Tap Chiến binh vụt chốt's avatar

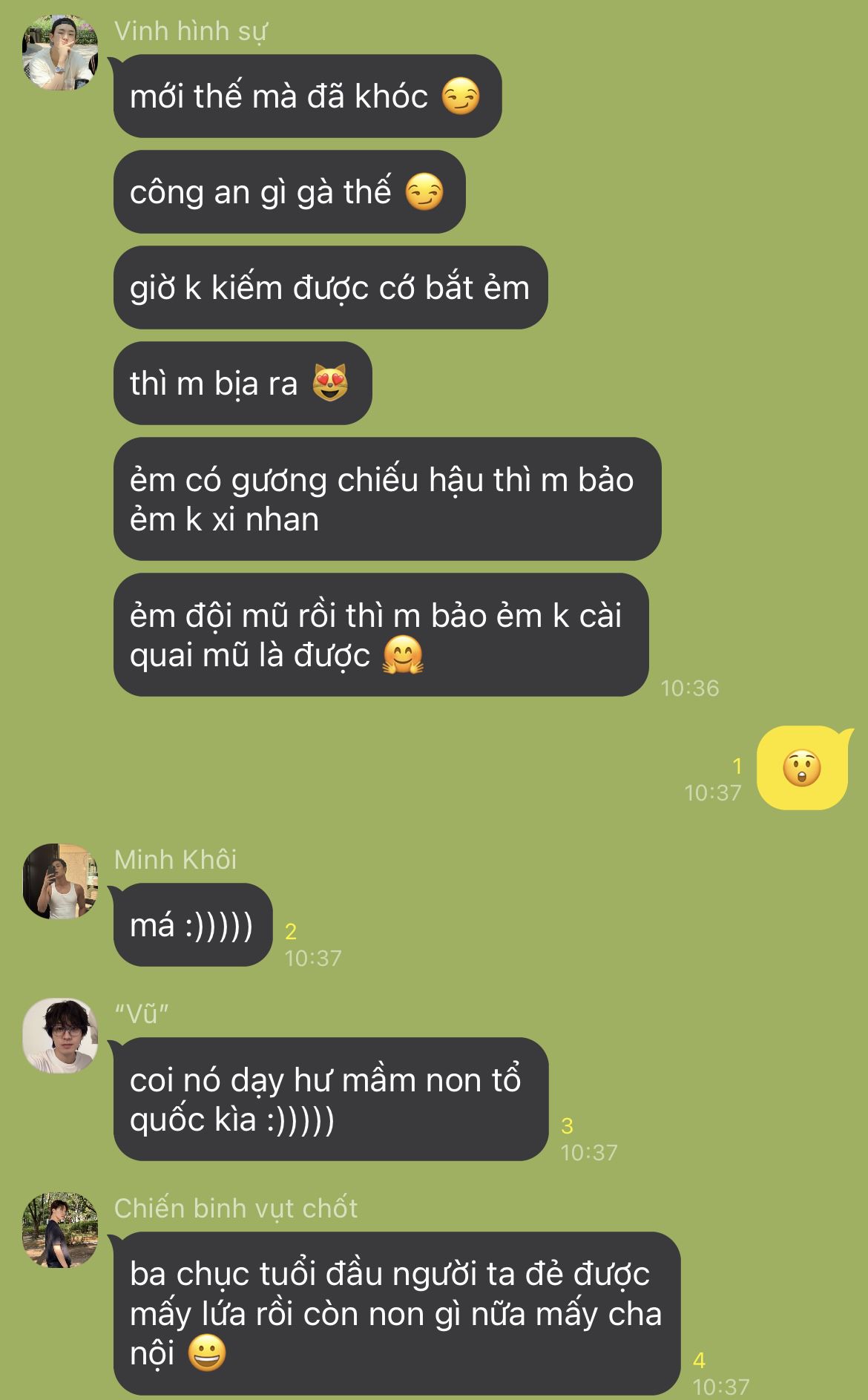tap(60, 1230)
